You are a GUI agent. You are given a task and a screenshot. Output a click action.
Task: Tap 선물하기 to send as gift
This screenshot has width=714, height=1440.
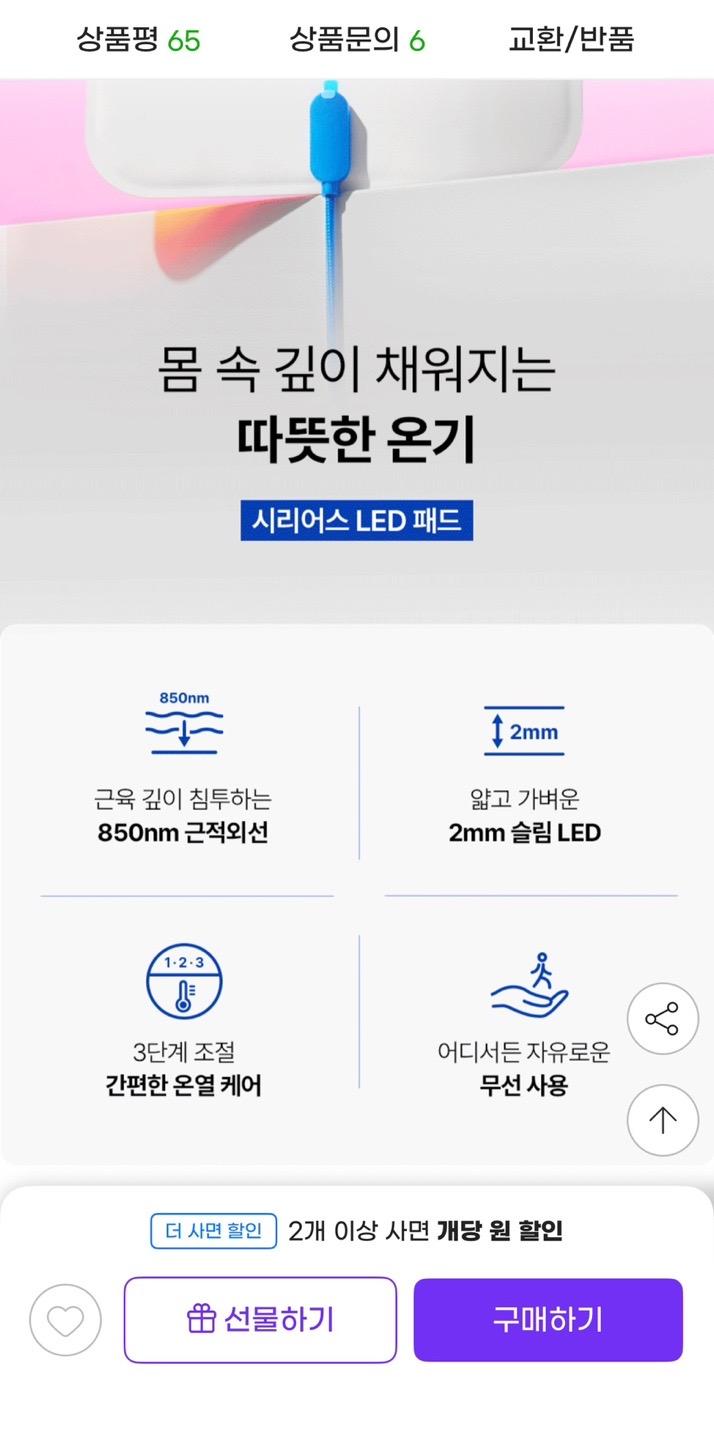coord(260,1320)
